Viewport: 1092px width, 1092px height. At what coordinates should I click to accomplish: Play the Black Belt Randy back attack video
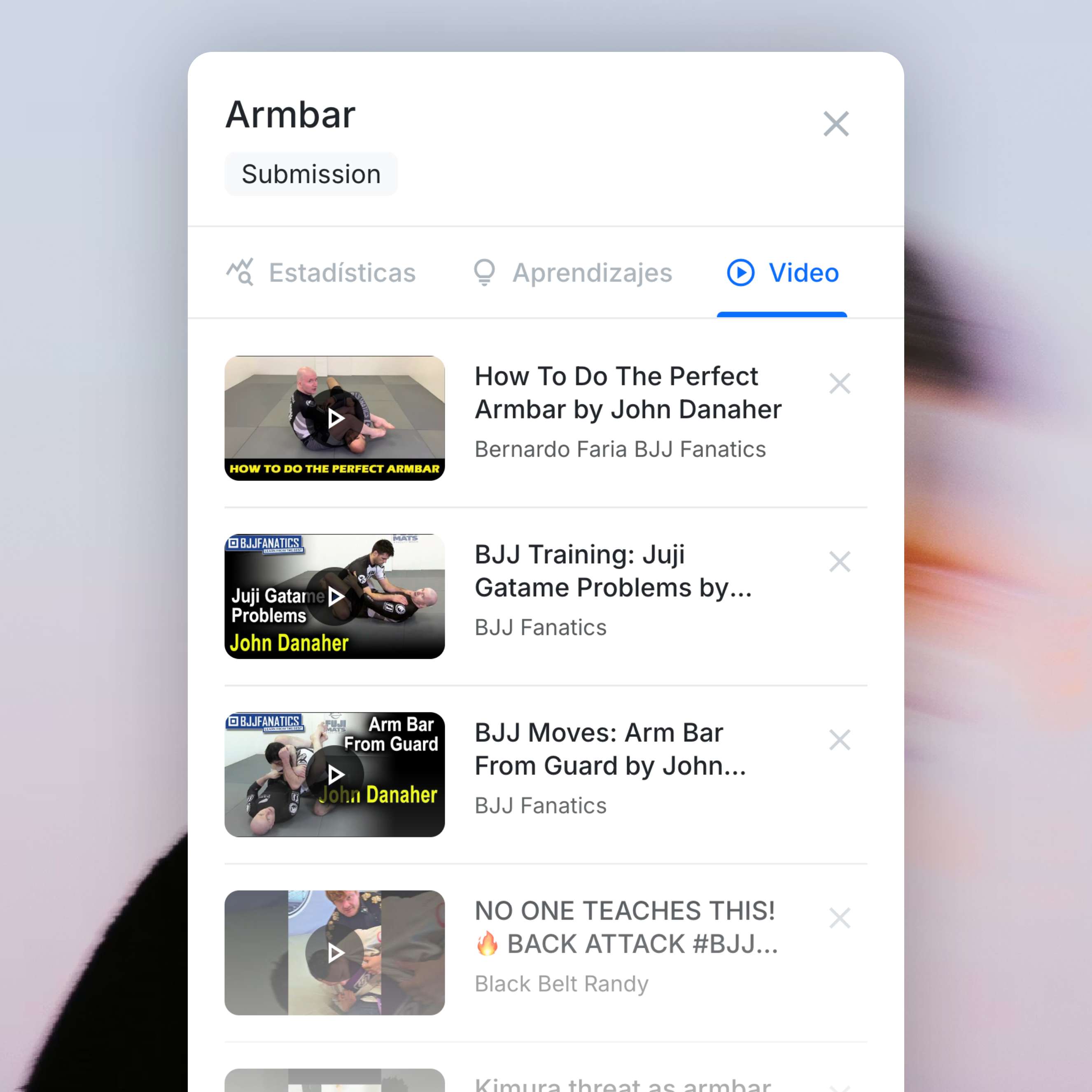tap(335, 953)
